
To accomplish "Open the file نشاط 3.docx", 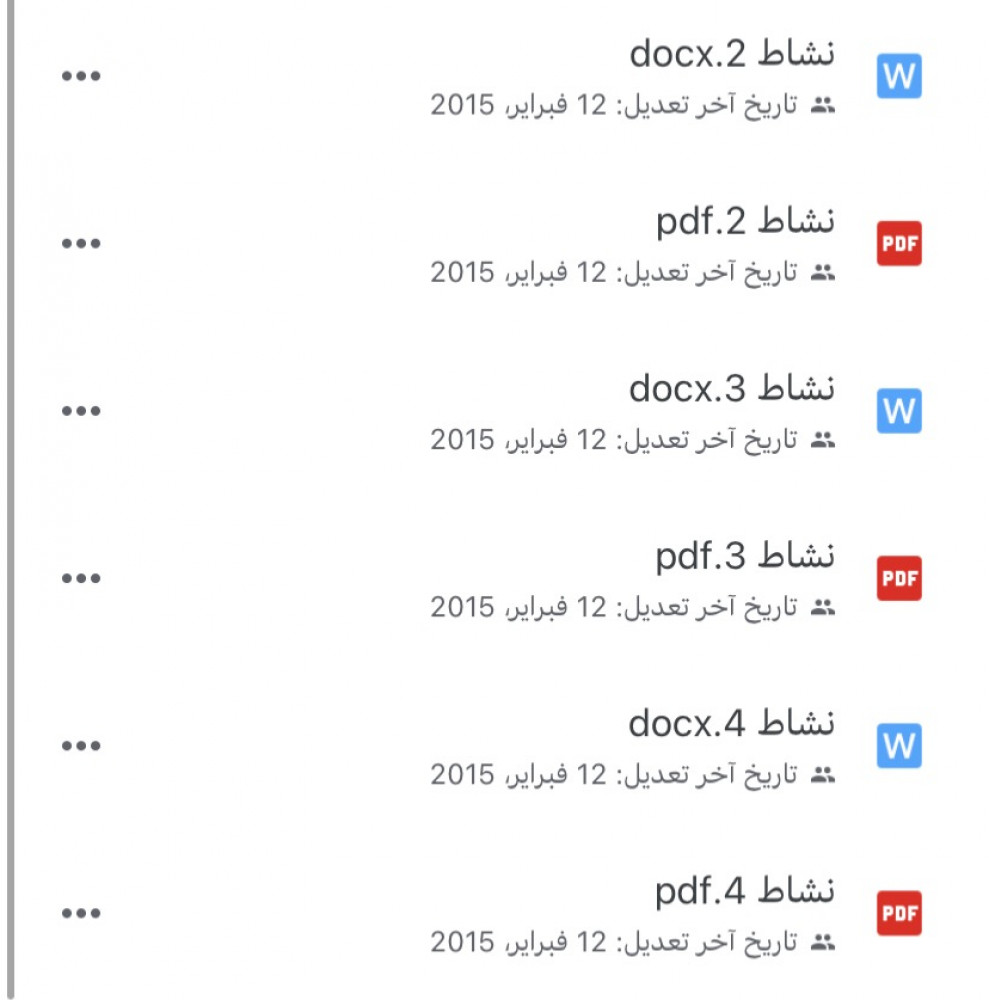I will 732,389.
